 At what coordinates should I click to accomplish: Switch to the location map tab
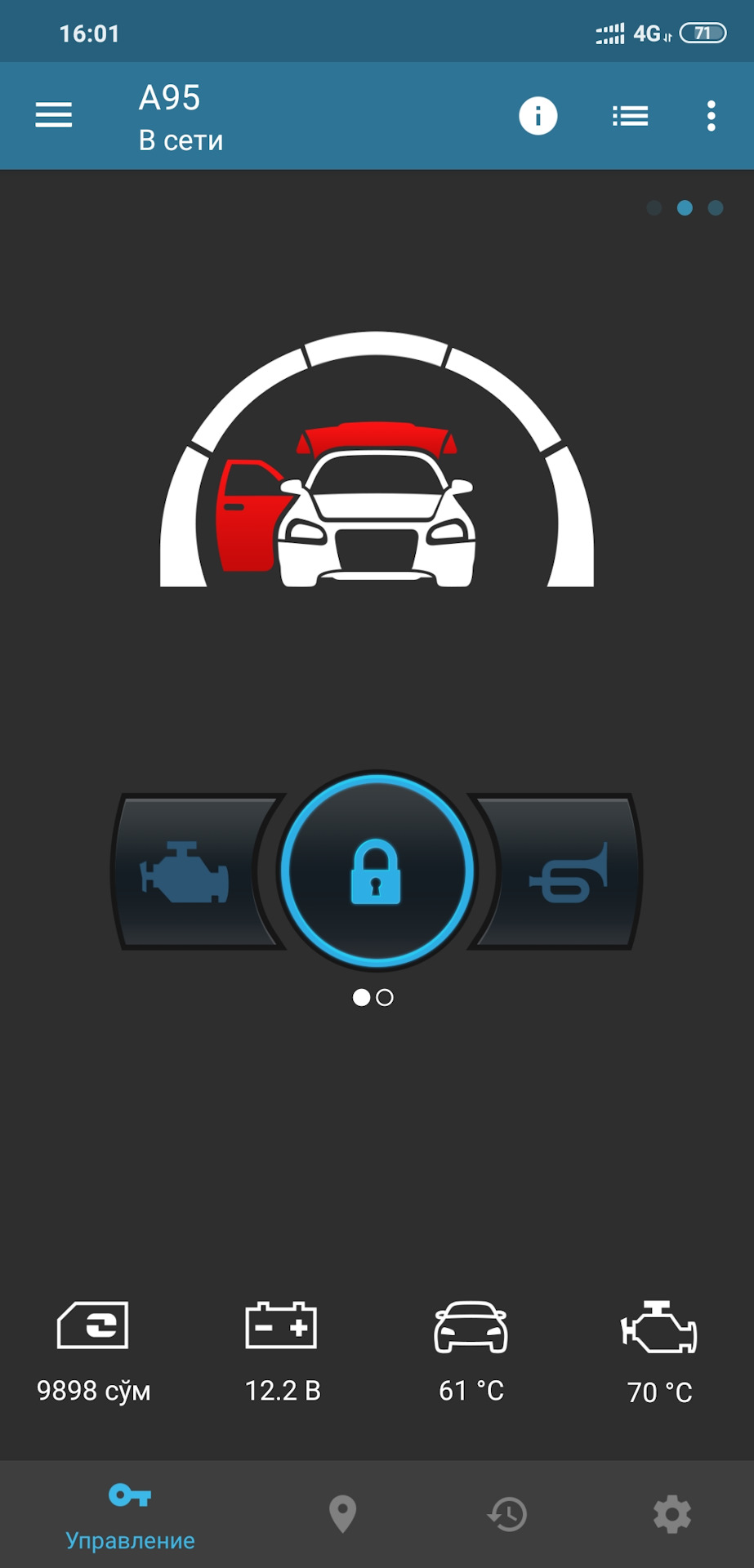click(x=342, y=1513)
